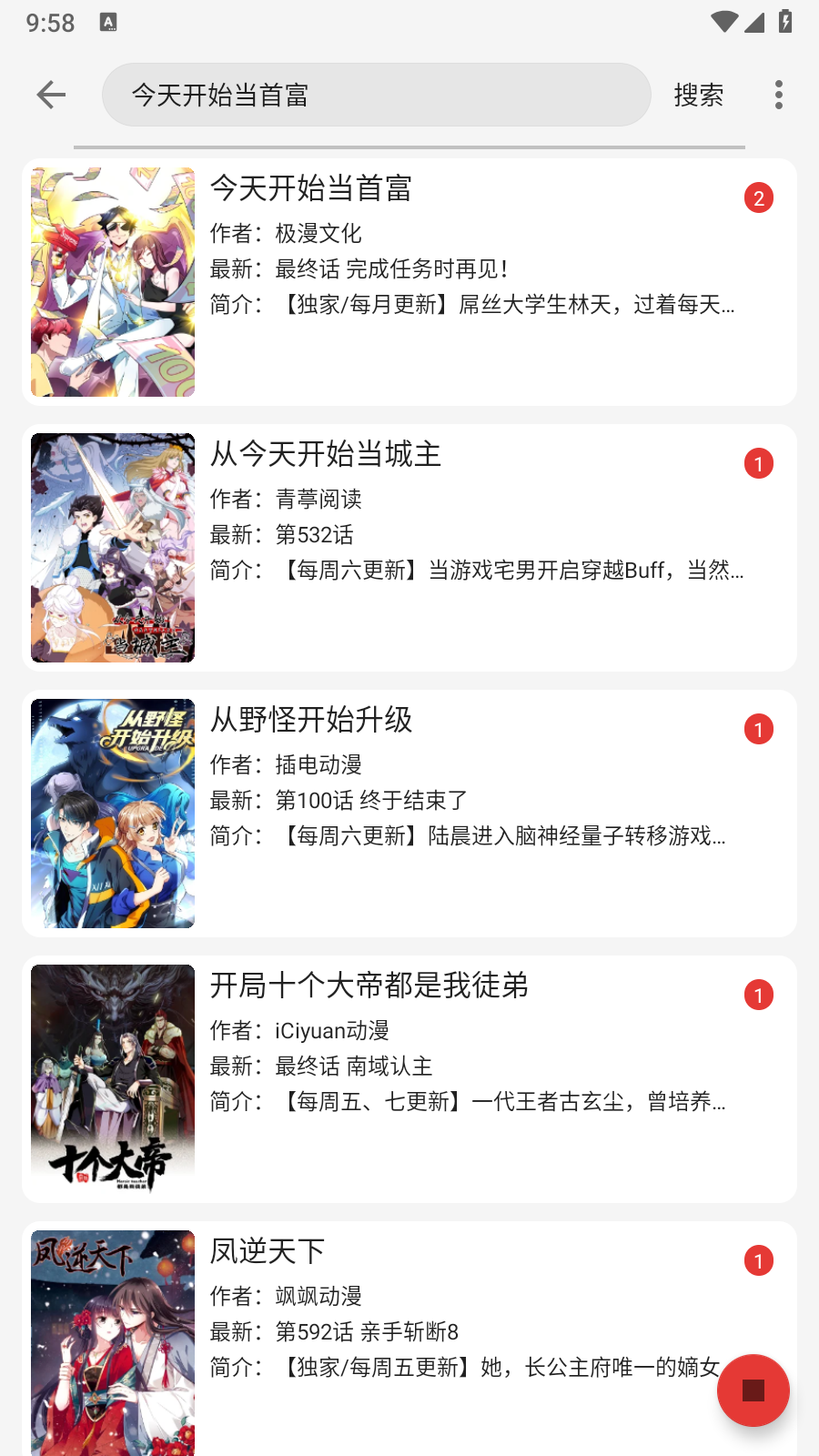The image size is (819, 1456).
Task: Tap the red badge showing 2 sources
Action: pos(759,198)
